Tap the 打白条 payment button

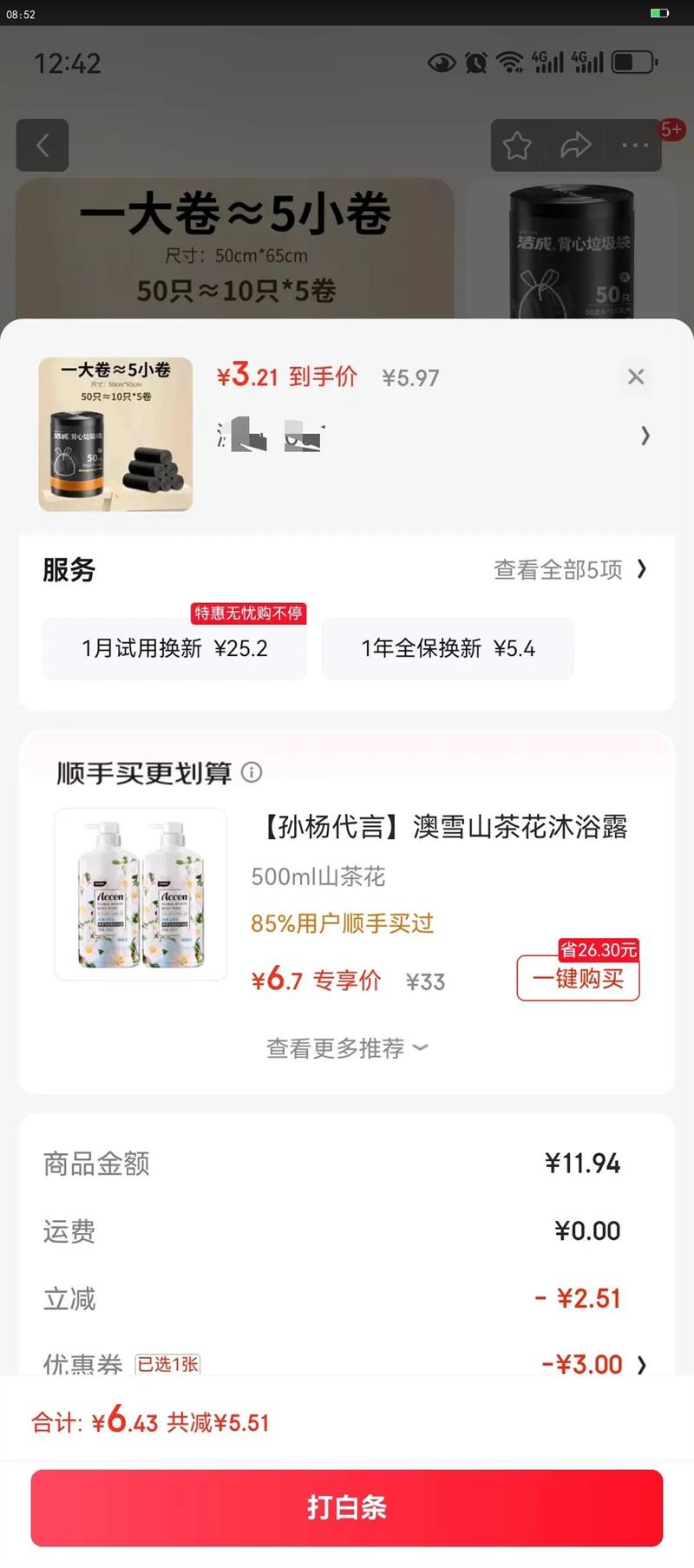click(x=347, y=1508)
